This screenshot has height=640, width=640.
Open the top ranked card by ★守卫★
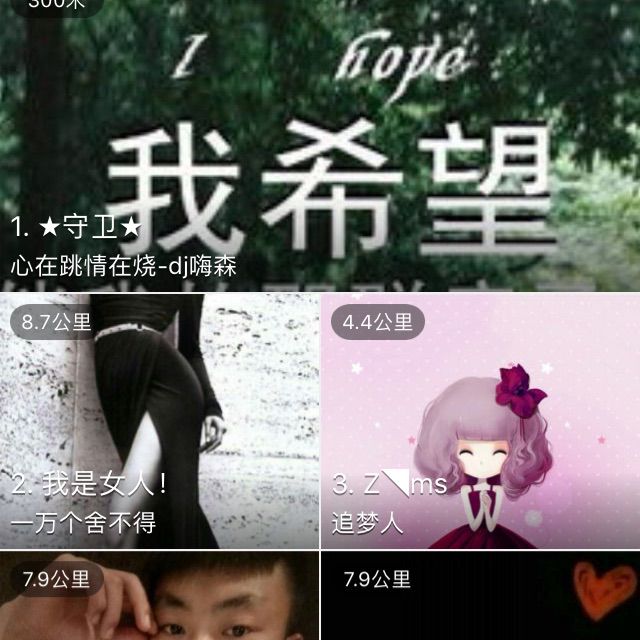click(320, 150)
